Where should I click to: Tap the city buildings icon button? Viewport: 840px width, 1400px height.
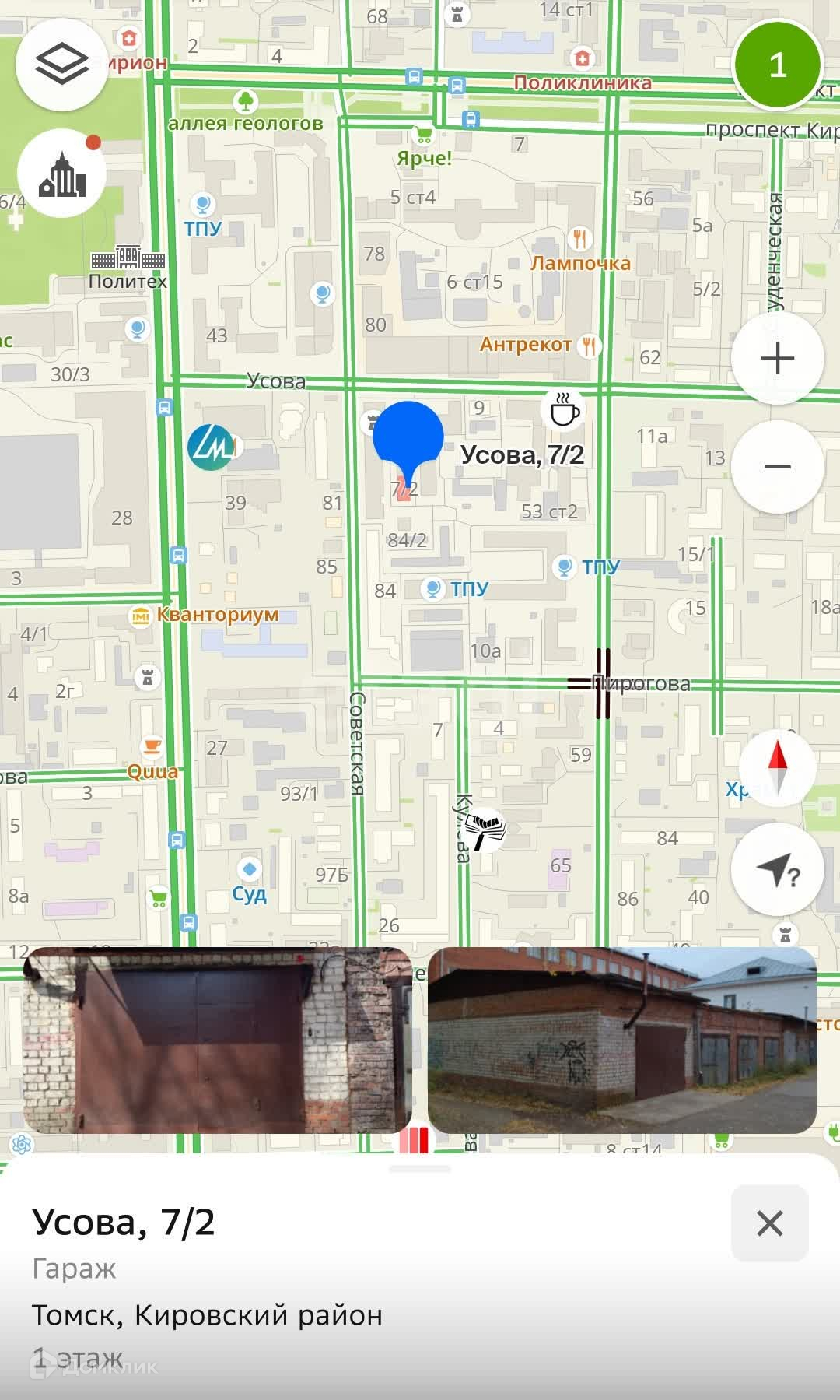[62, 174]
